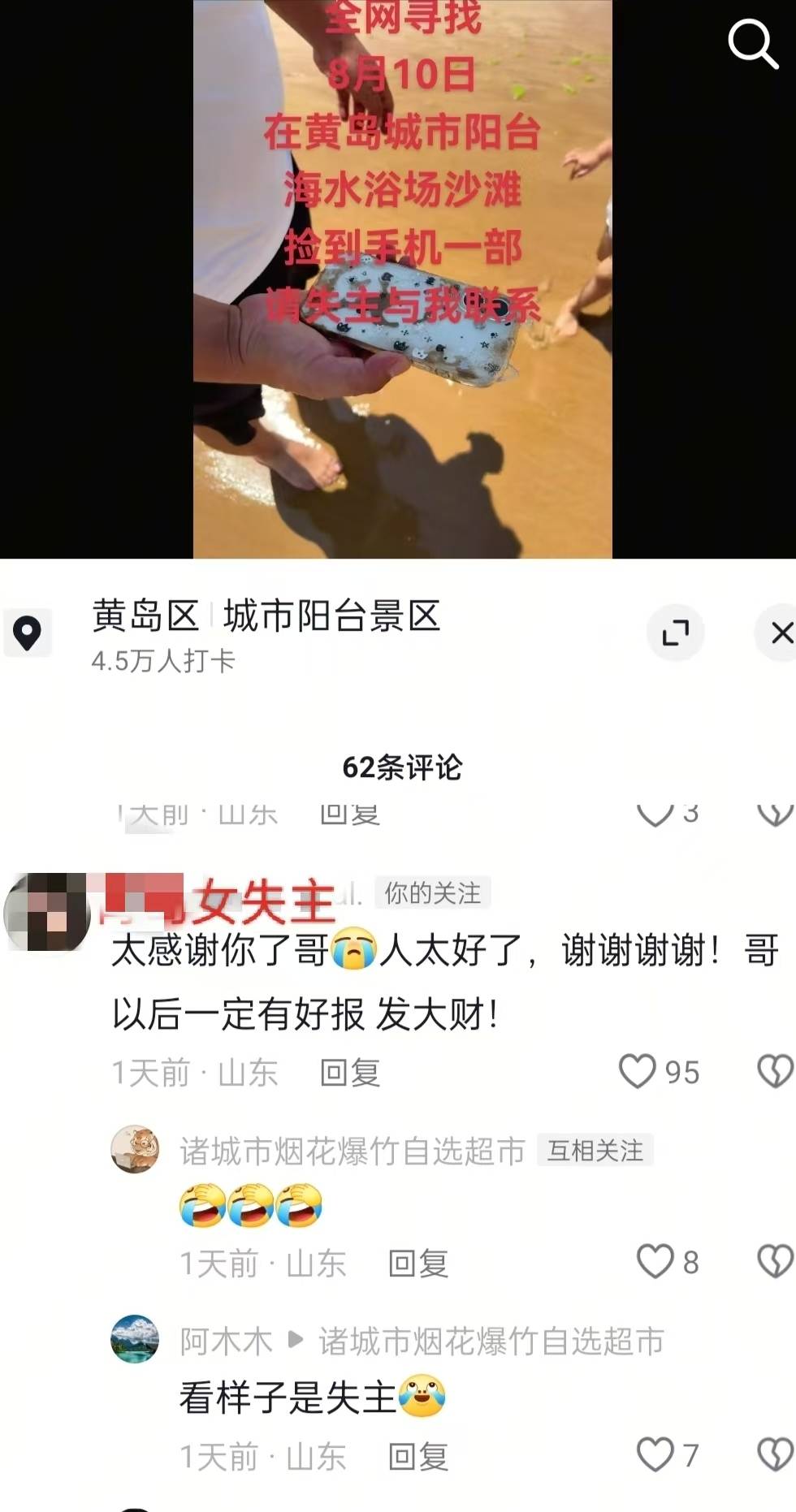Viewport: 796px width, 1512px height.
Task: Reply to the 太感谢你了哥 comment
Action: pos(350,1073)
